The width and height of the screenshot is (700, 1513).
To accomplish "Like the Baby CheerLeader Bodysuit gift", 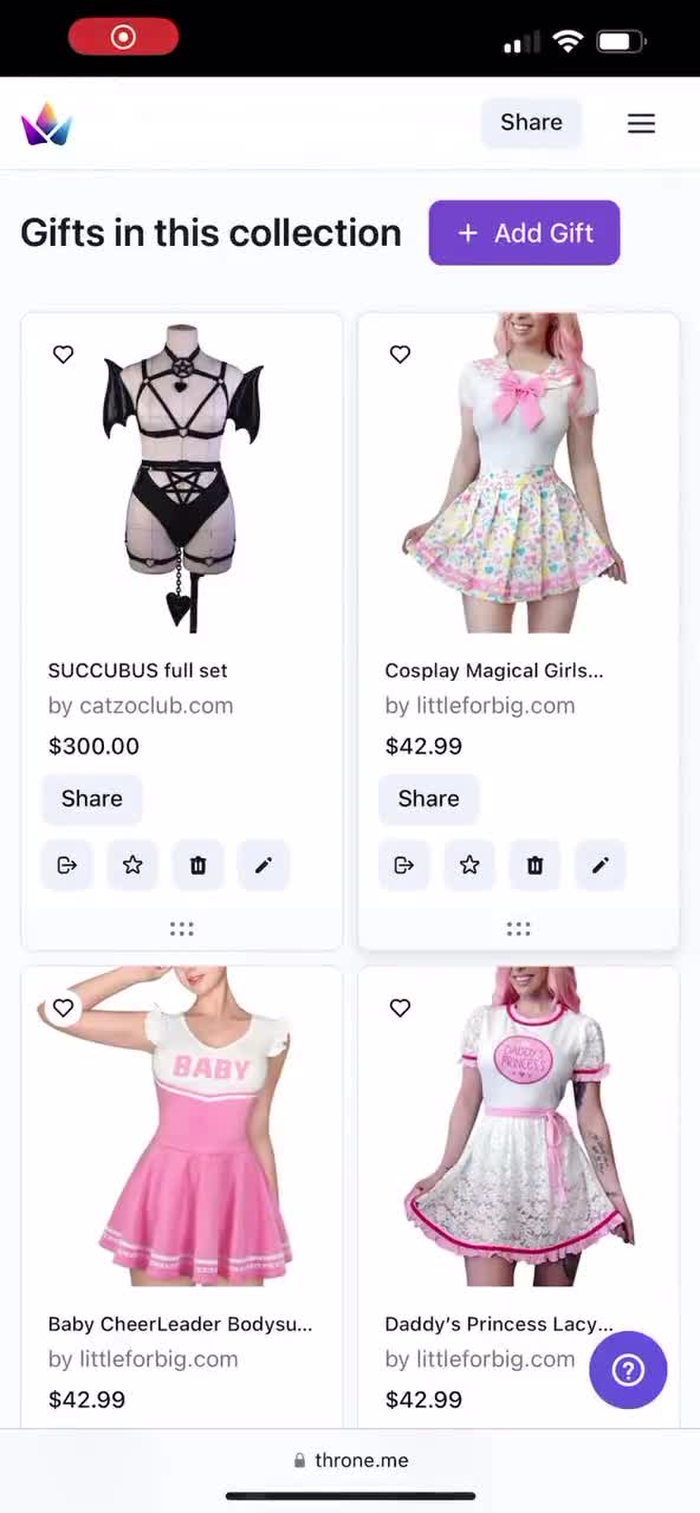I will [63, 1008].
